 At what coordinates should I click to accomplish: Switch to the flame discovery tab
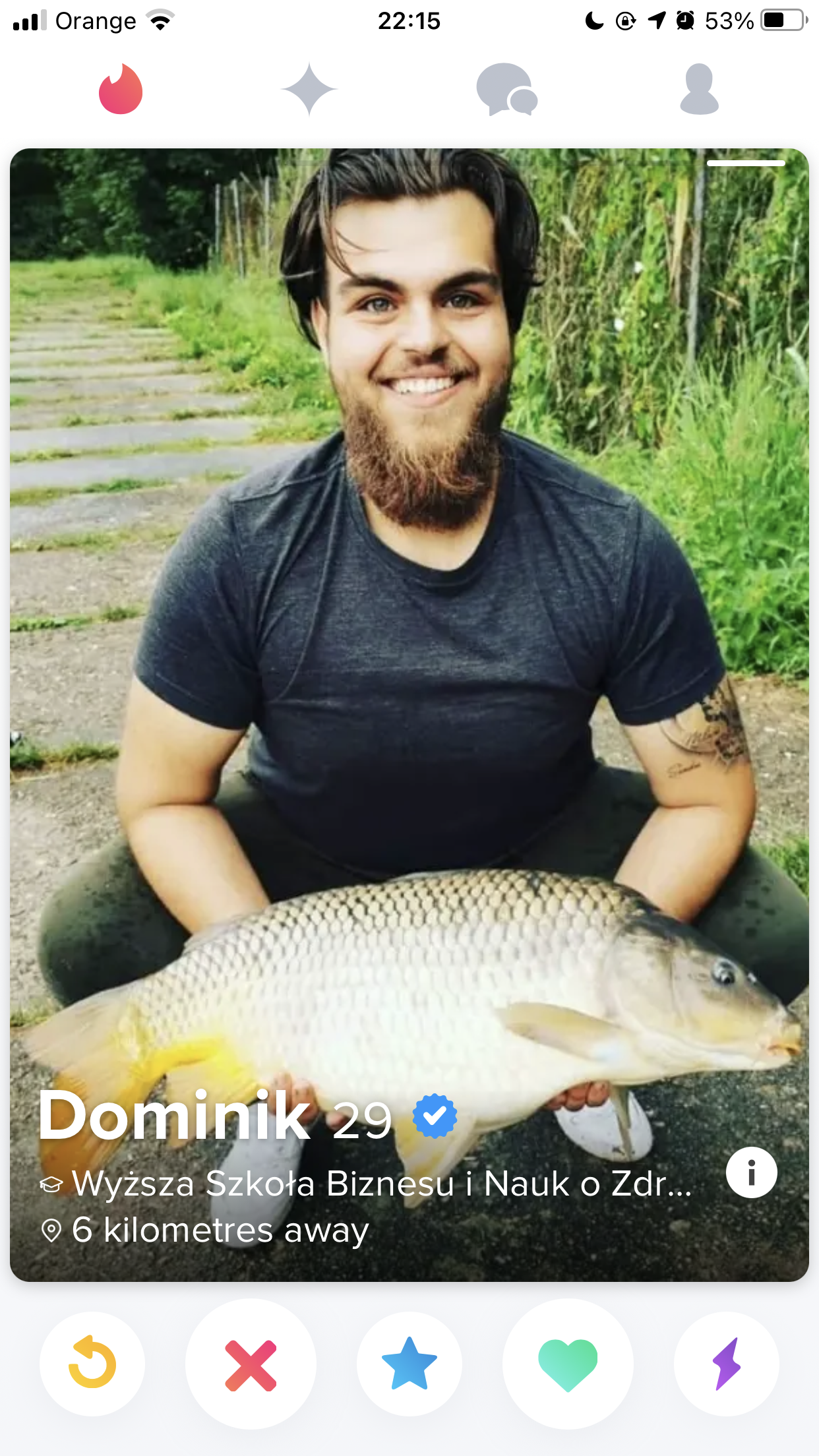pos(121,89)
